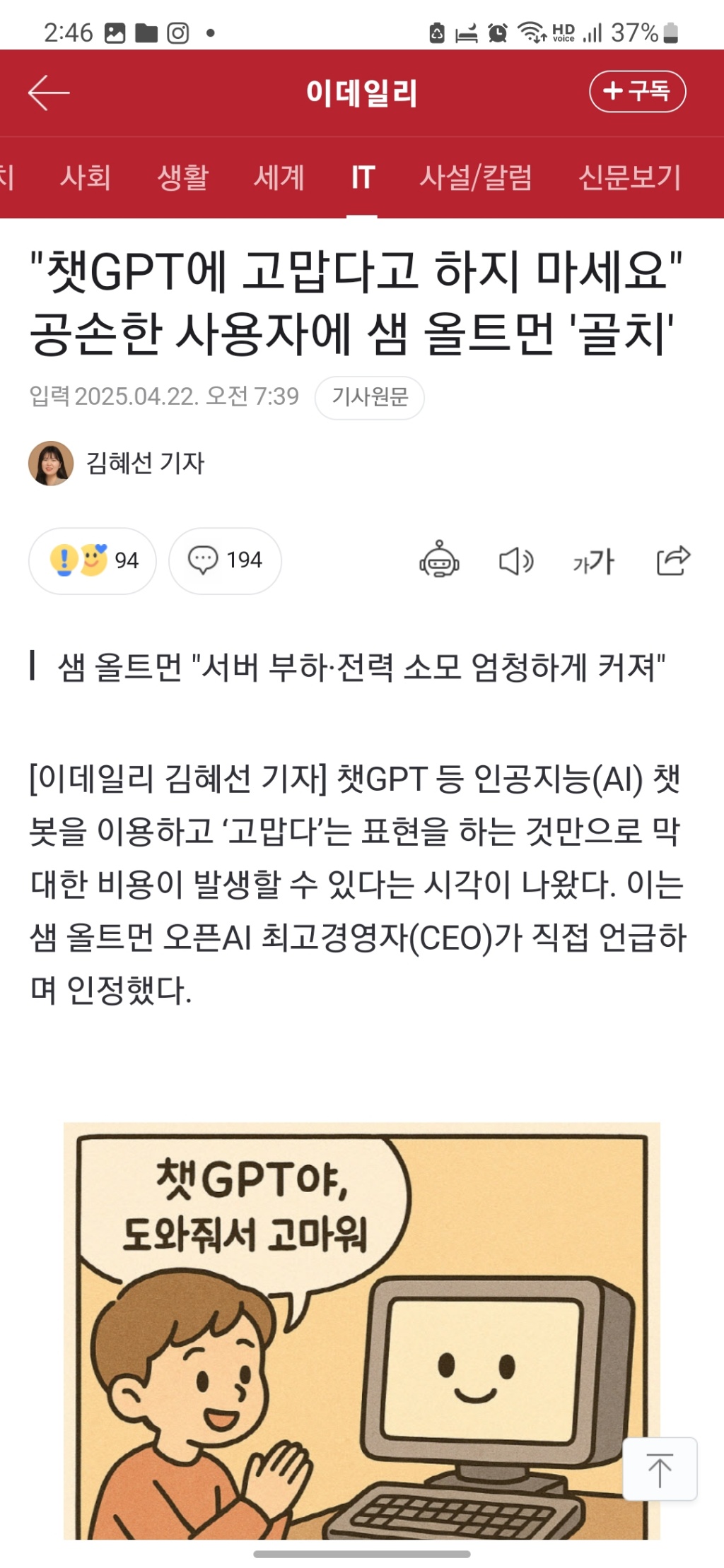The image size is (724, 1568).
Task: Share this article
Action: point(672,561)
